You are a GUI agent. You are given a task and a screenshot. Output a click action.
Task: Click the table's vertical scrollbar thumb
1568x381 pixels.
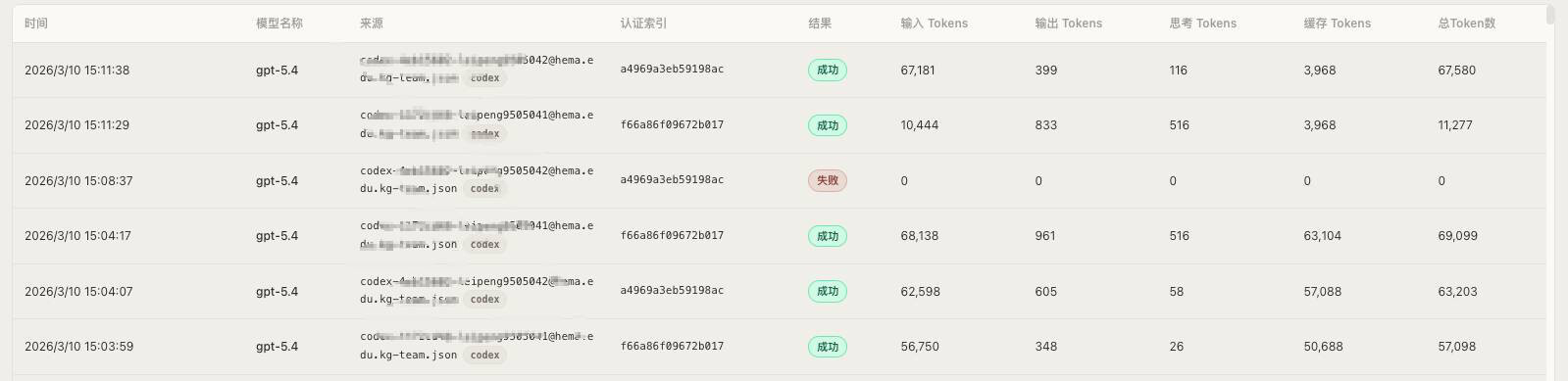click(x=1550, y=14)
